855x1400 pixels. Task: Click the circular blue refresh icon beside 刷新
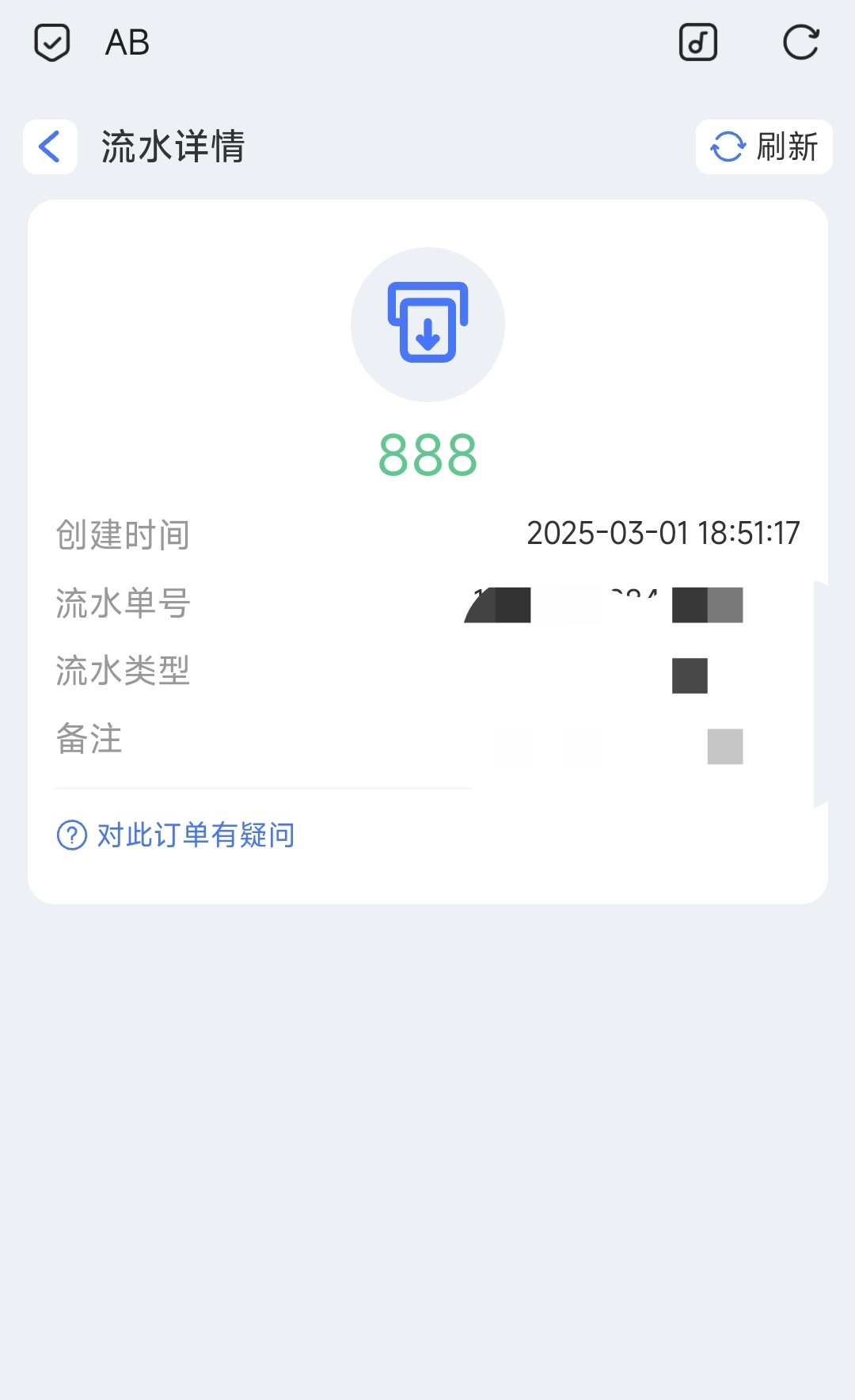coord(728,147)
